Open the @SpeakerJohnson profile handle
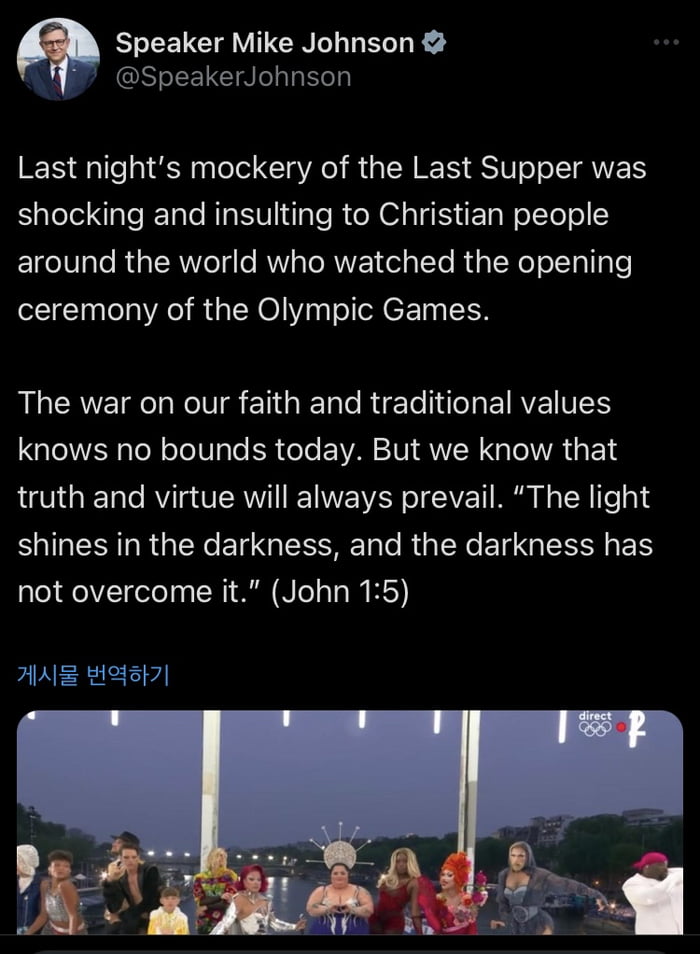Image resolution: width=700 pixels, height=954 pixels. point(234,77)
